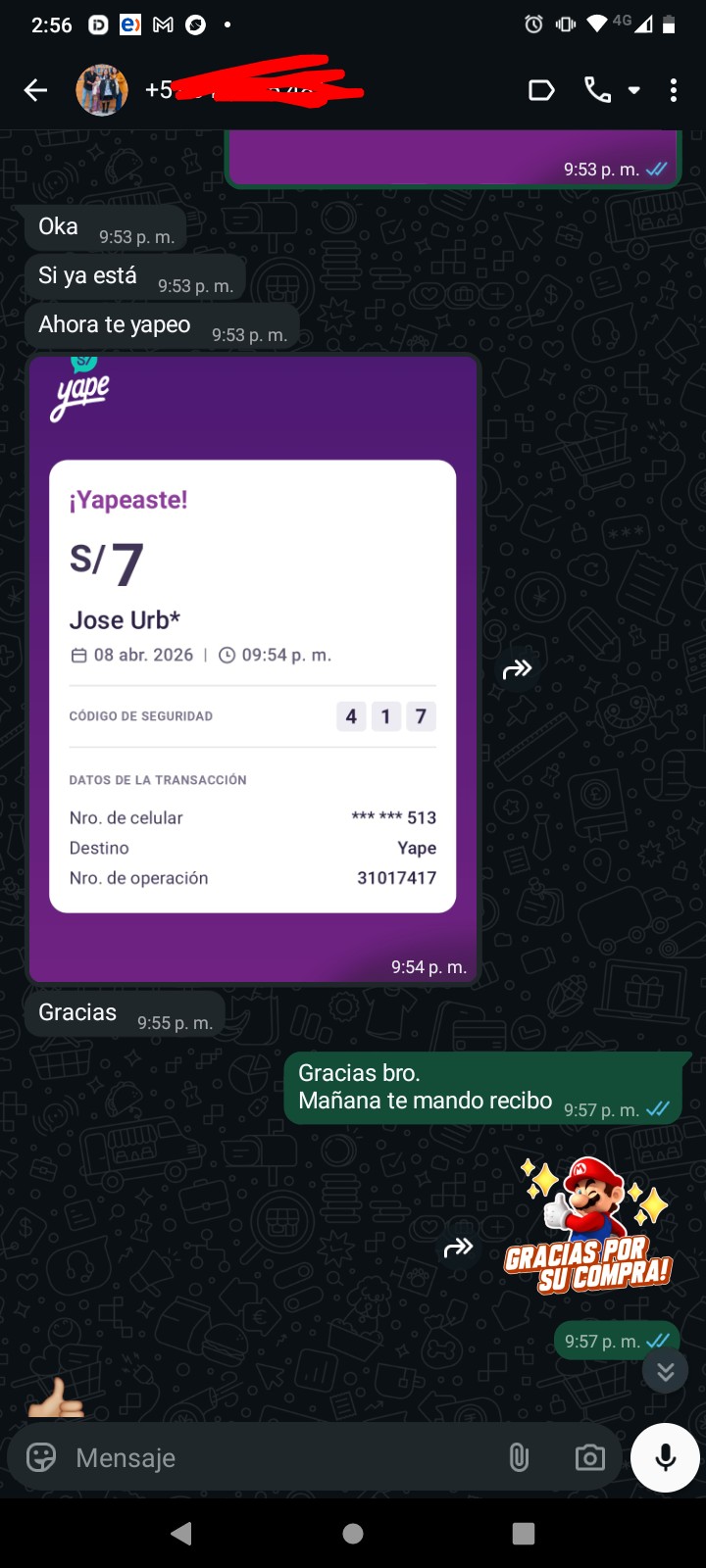This screenshot has height=1568, width=706.
Task: Record a voice message with the microphone
Action: (x=665, y=1457)
